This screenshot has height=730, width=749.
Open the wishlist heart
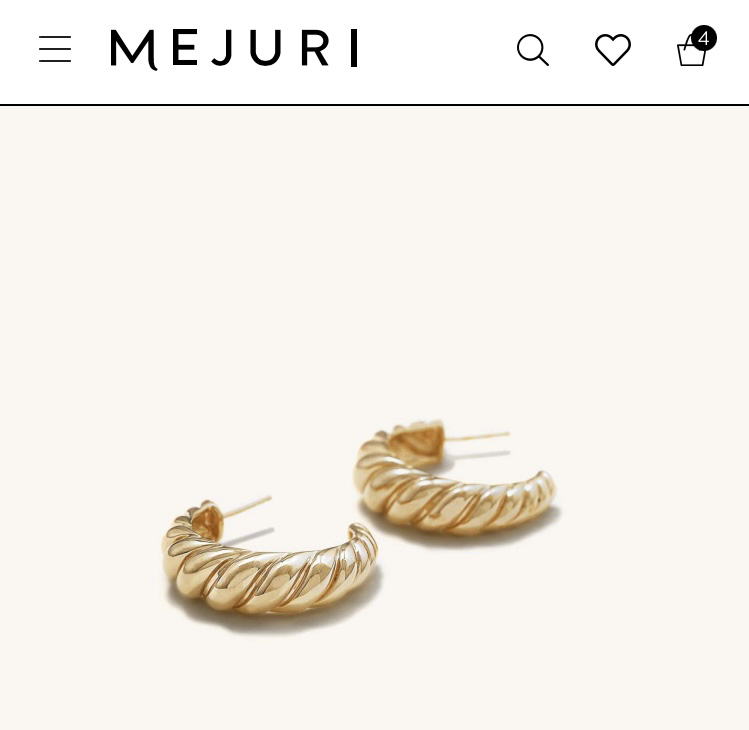pyautogui.click(x=613, y=50)
